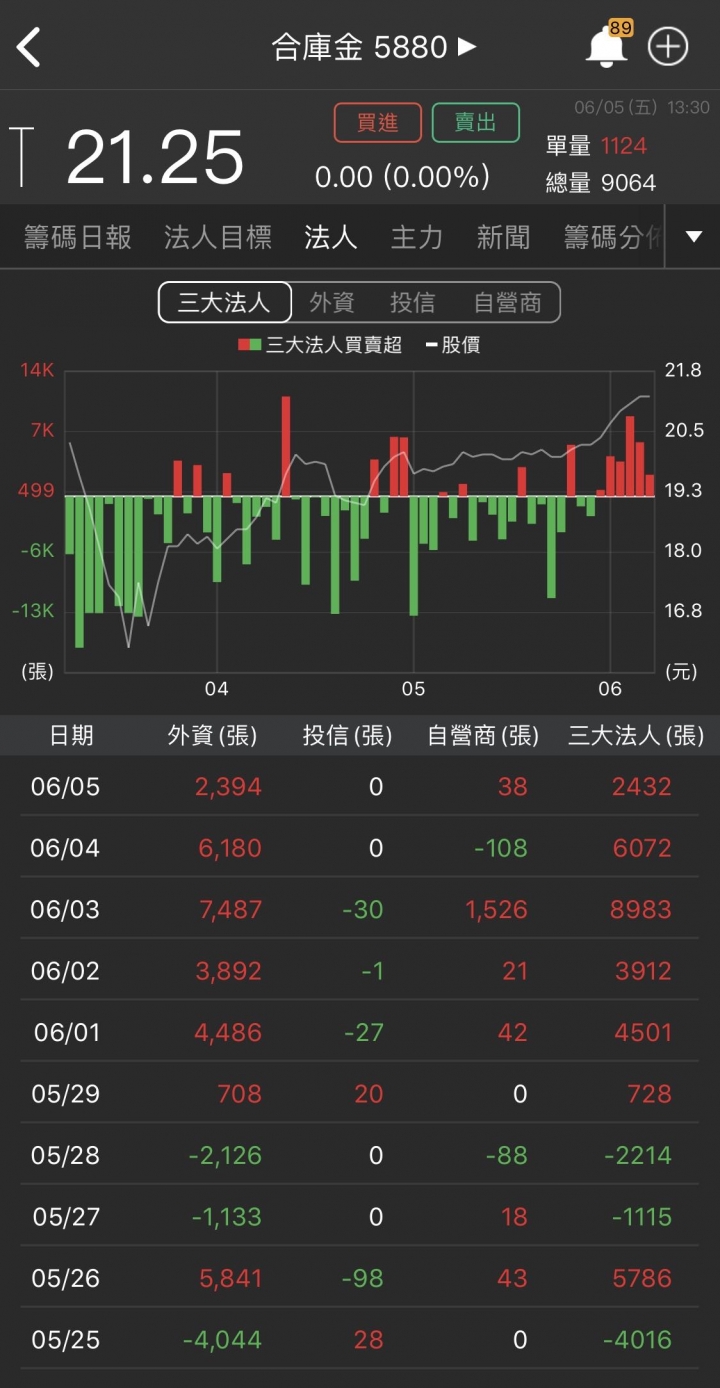The height and width of the screenshot is (1388, 720).
Task: Switch to the 法人目標 tab
Action: point(218,237)
